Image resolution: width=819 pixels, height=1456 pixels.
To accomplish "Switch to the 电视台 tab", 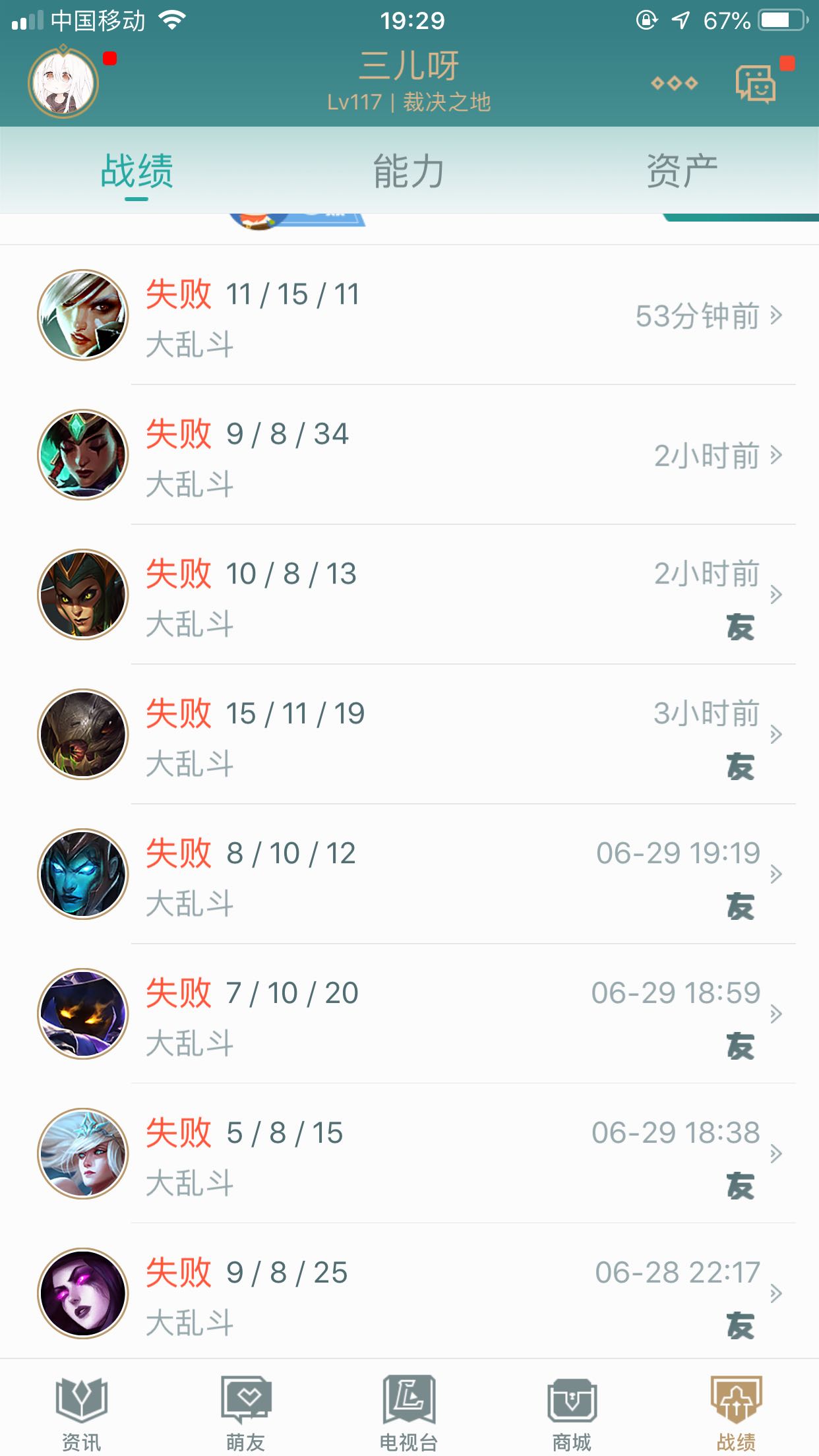I will point(409,1411).
